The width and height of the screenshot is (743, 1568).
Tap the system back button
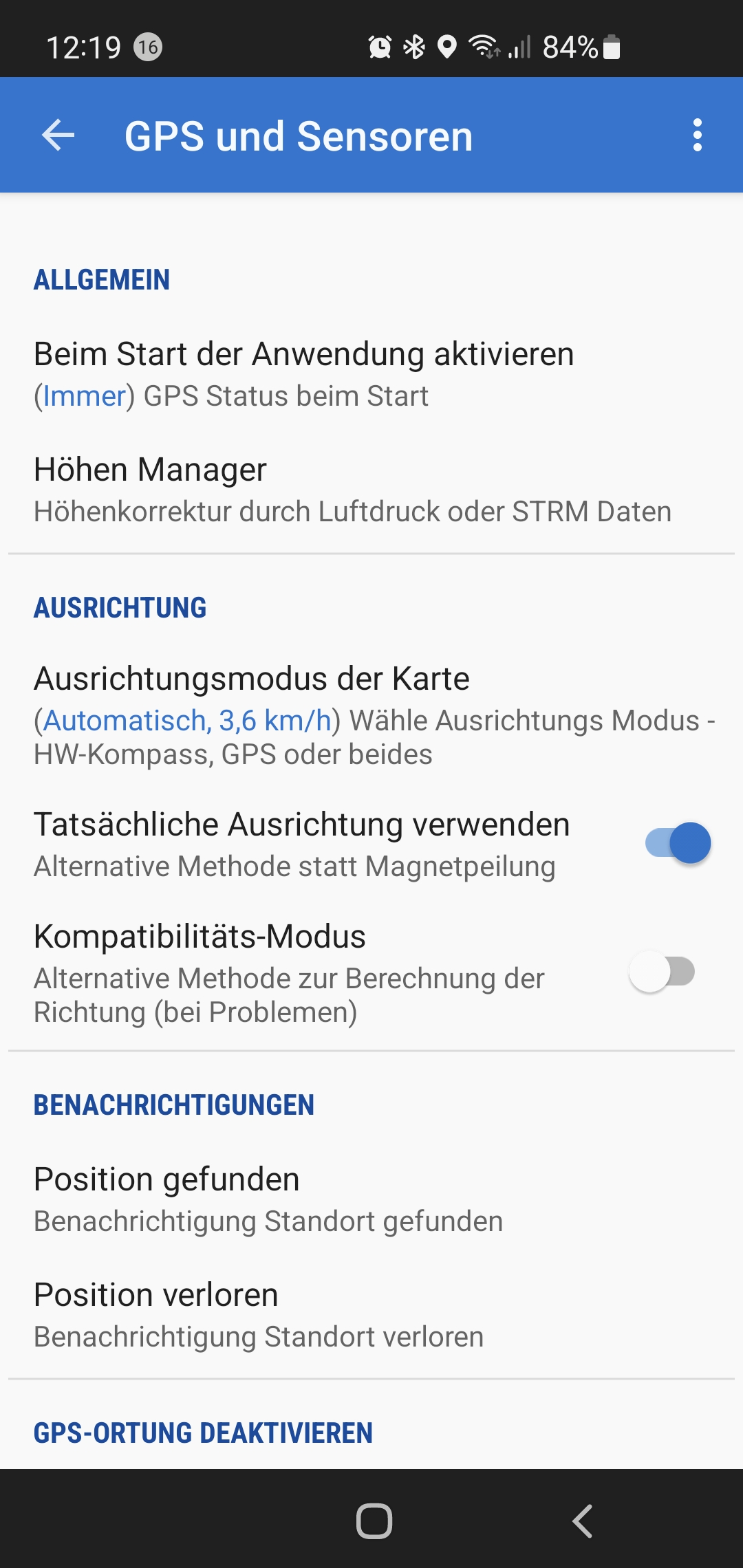coord(582,1521)
